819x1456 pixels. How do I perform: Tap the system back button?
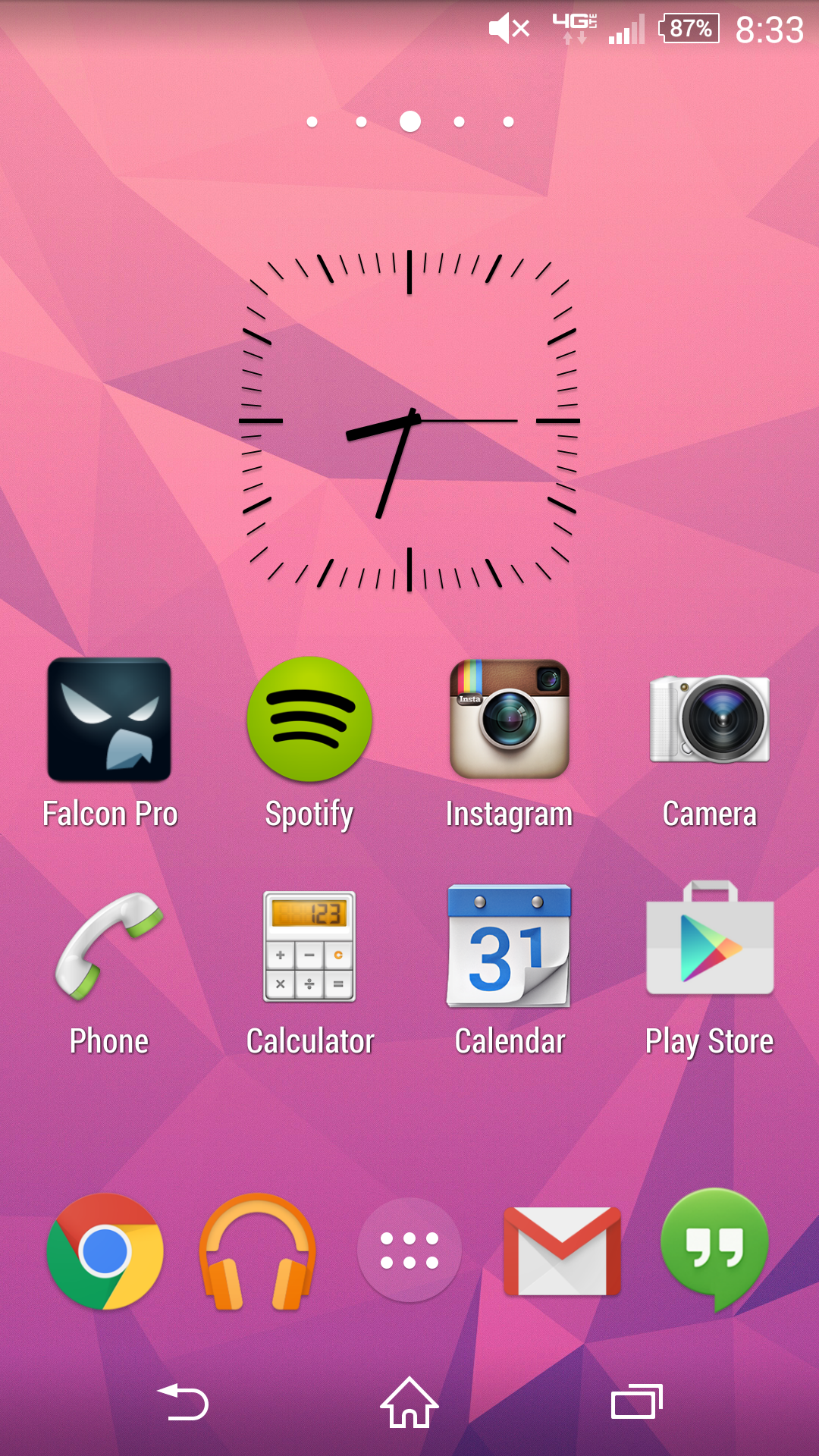click(x=183, y=1403)
